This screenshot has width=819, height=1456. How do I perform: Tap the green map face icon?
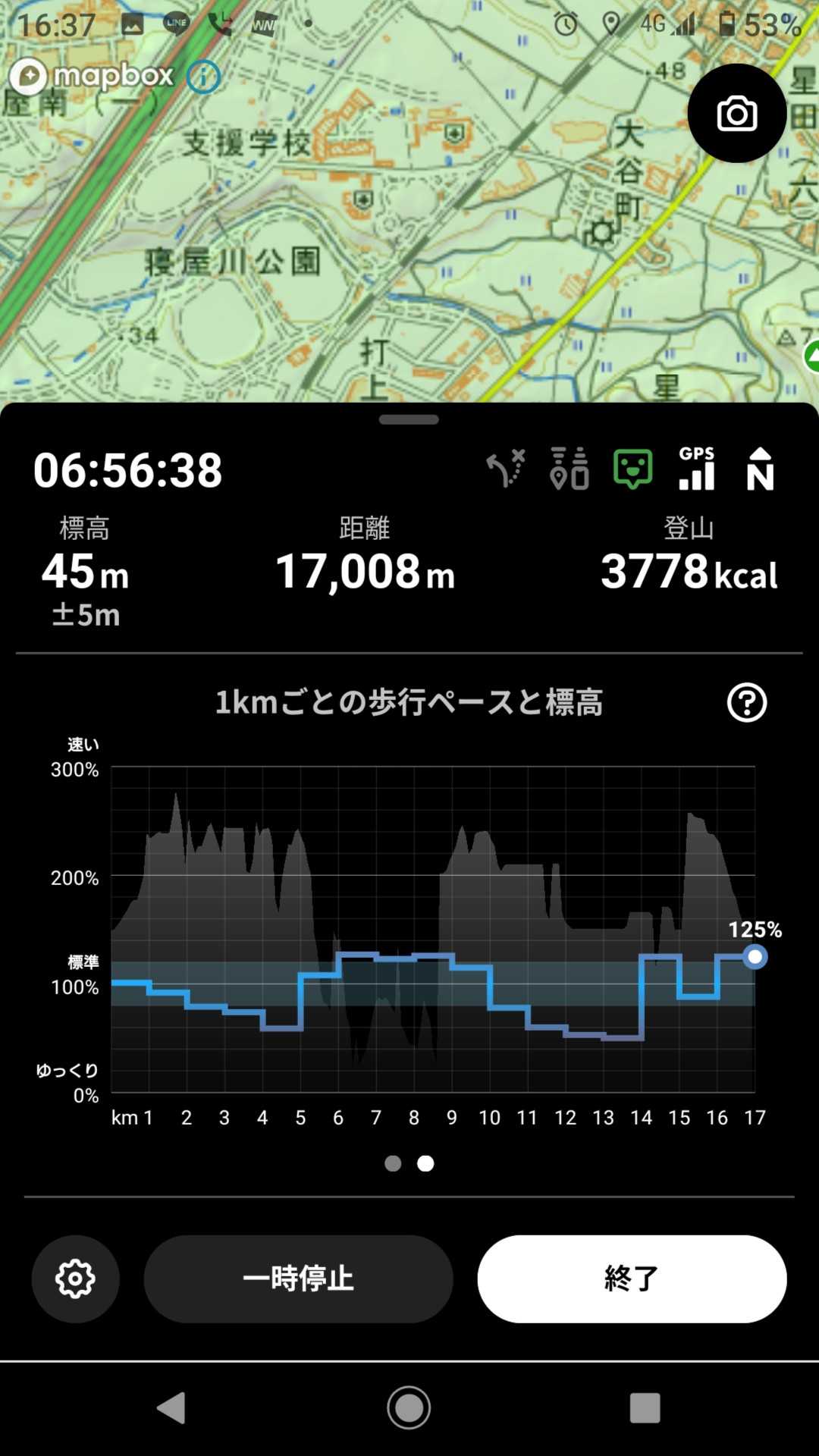pyautogui.click(x=632, y=469)
